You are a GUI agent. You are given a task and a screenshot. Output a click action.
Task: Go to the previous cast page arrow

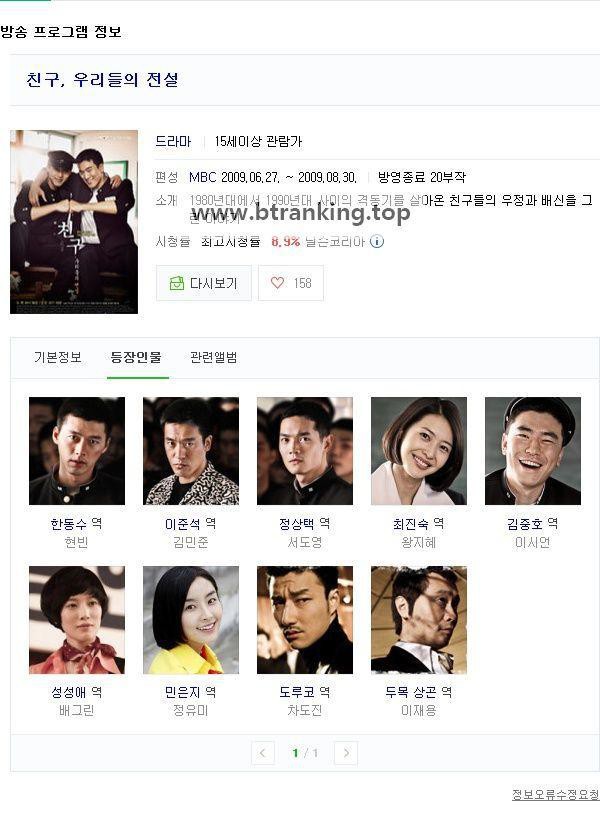(263, 753)
